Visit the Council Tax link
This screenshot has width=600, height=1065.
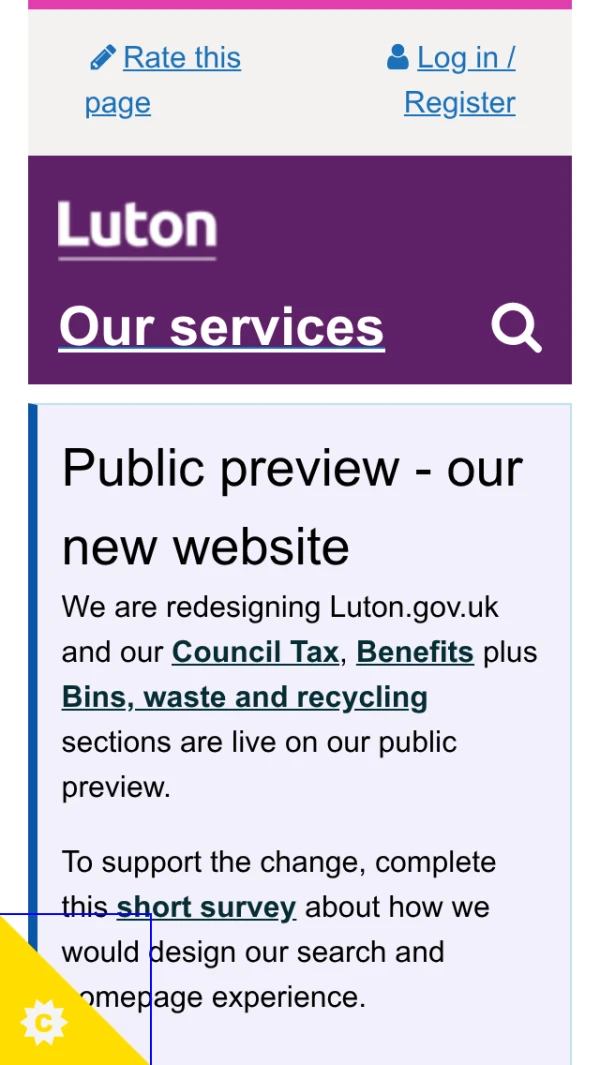(x=255, y=652)
